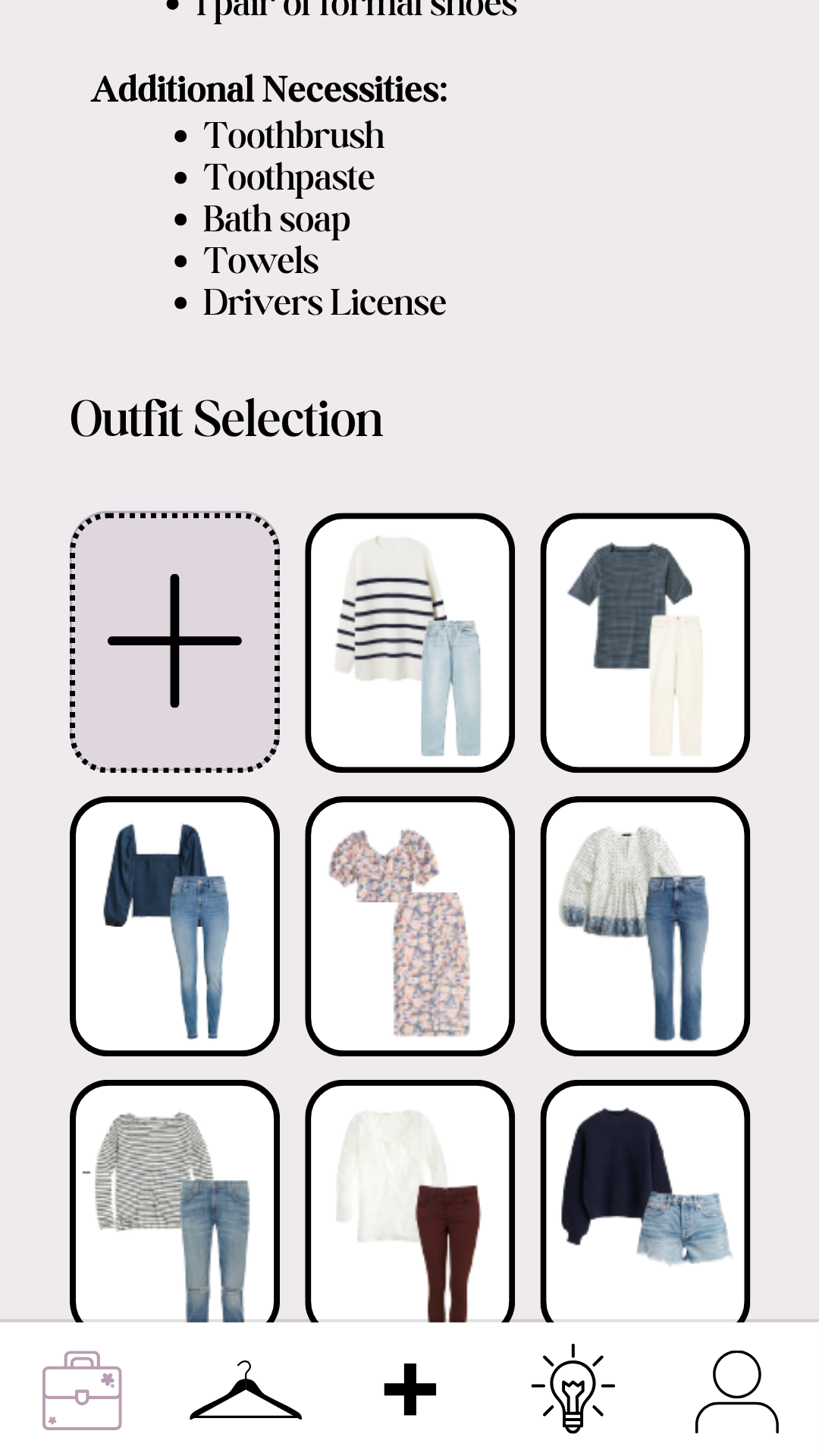Tap the plus tab in bottom navigation
Screen dimensions: 819x1456
[409, 1389]
